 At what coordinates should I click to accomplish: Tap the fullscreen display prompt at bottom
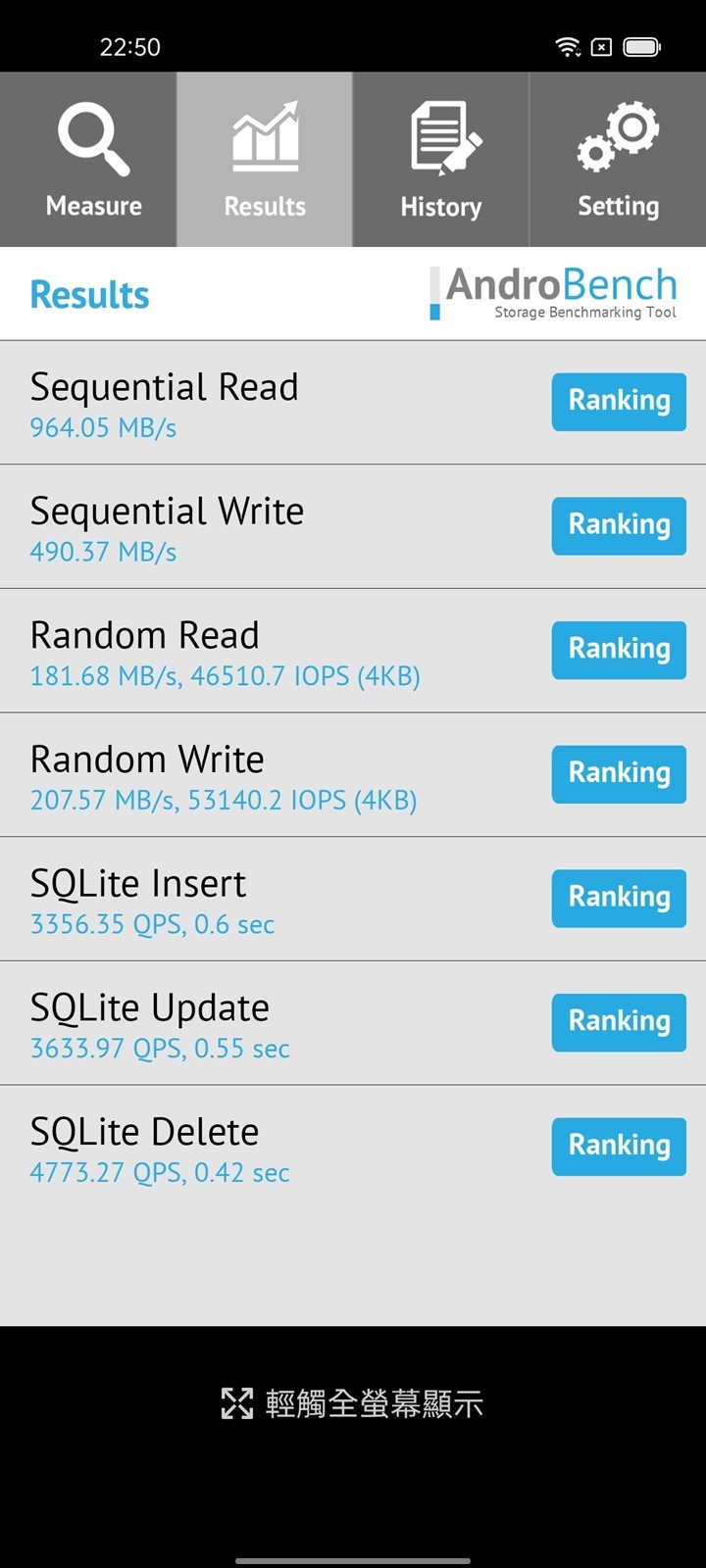(x=353, y=1403)
